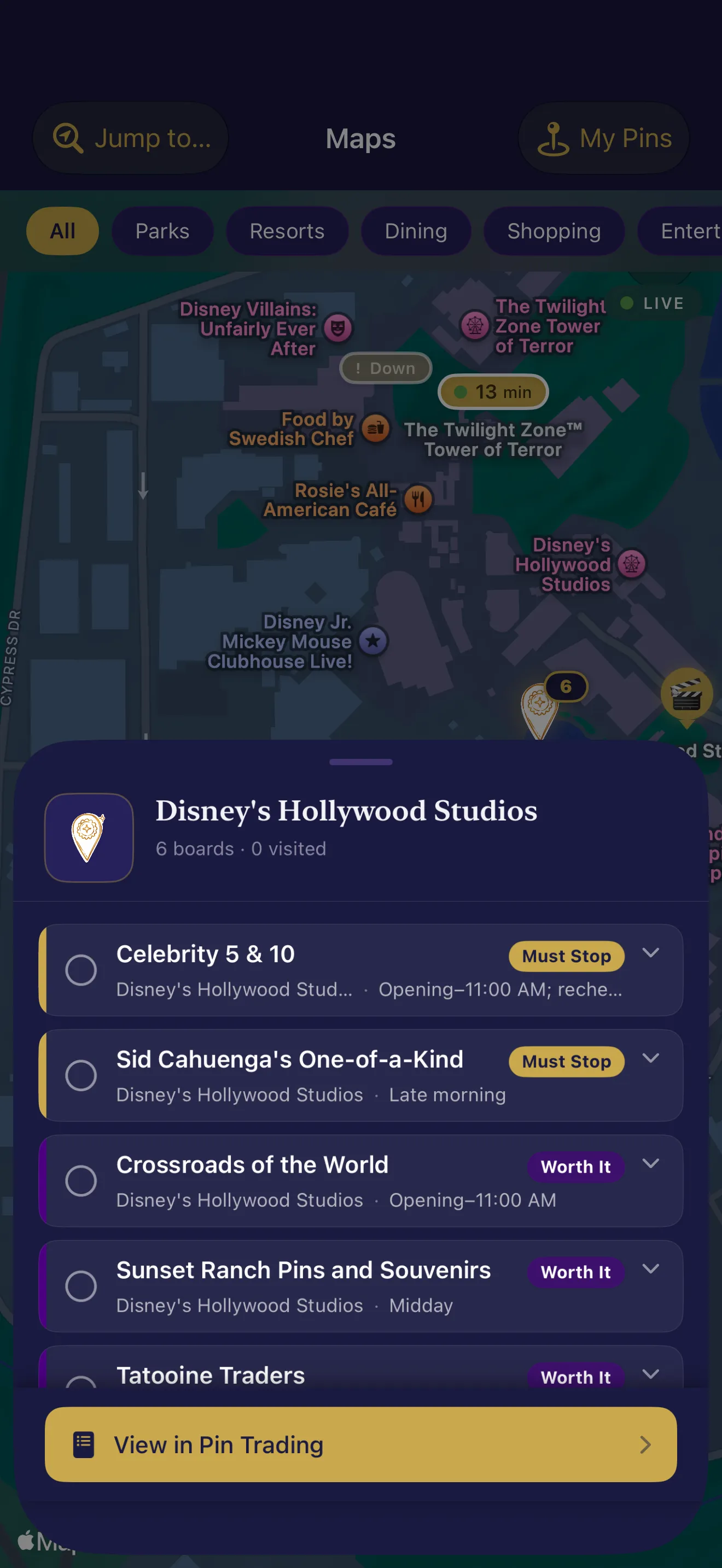Check Sunset Ranch Pins and Souvenirs
The height and width of the screenshot is (1568, 722).
81,1285
